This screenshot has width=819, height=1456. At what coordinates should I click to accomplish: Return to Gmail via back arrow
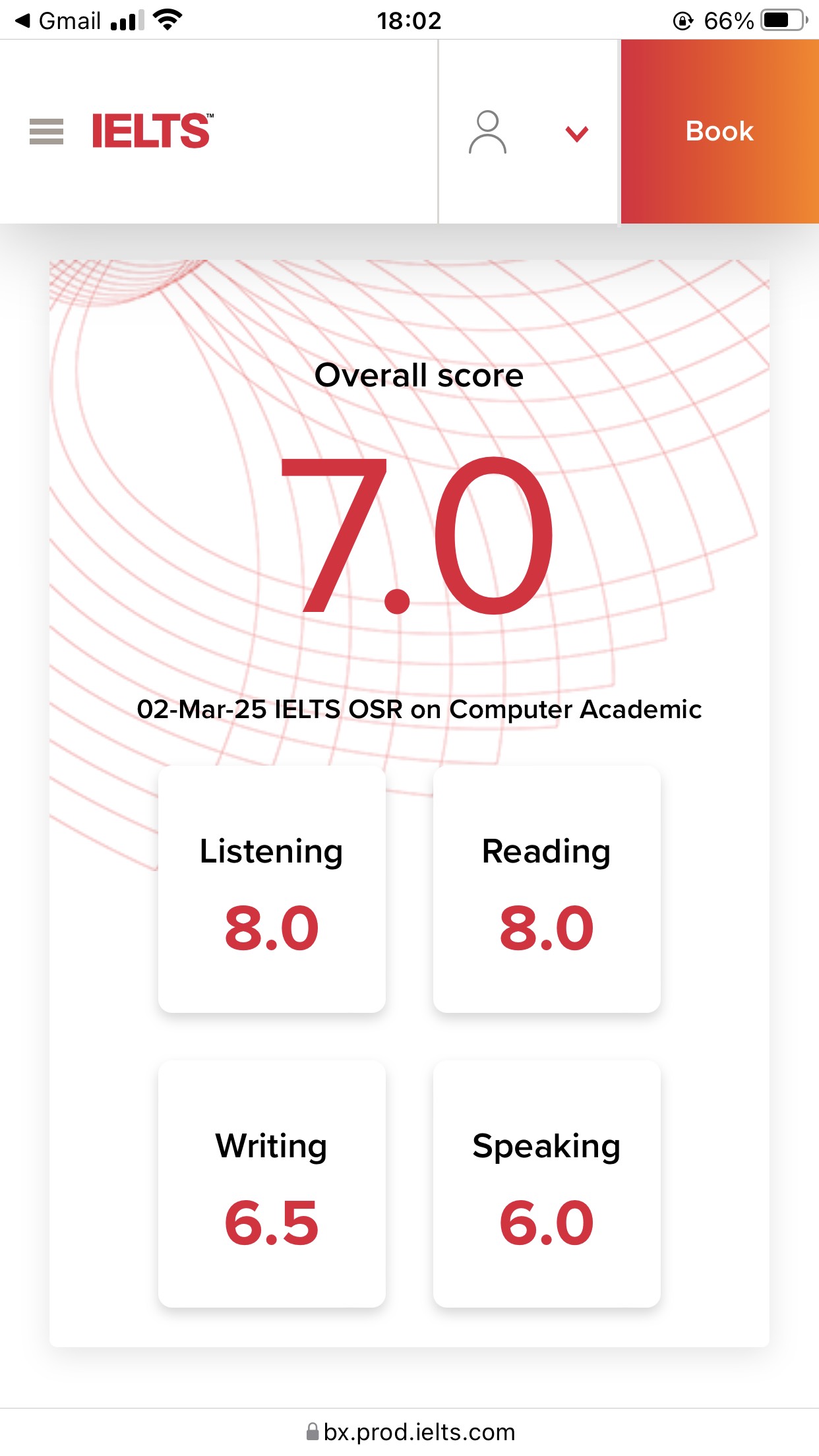click(x=58, y=20)
